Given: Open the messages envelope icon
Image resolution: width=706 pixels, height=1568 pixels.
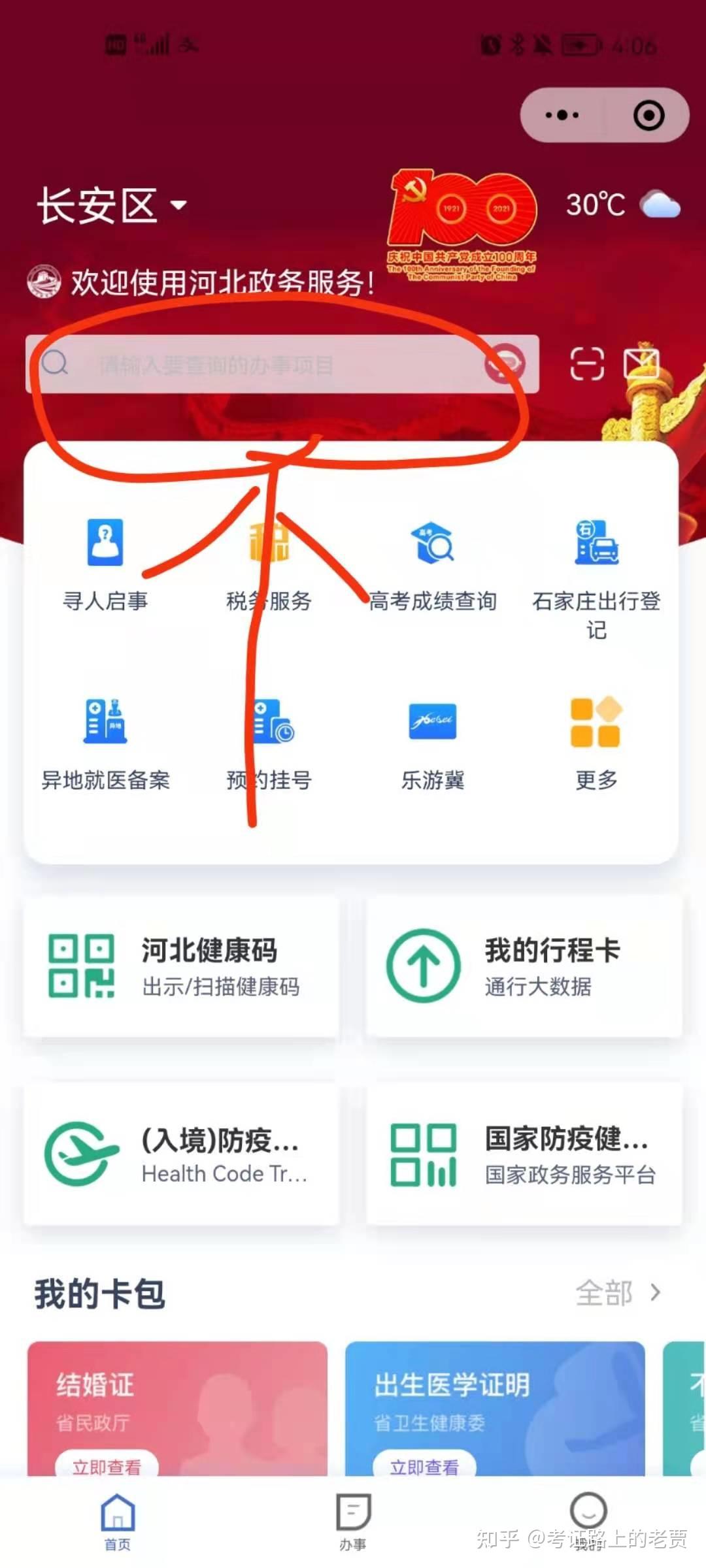Looking at the screenshot, I should point(641,363).
